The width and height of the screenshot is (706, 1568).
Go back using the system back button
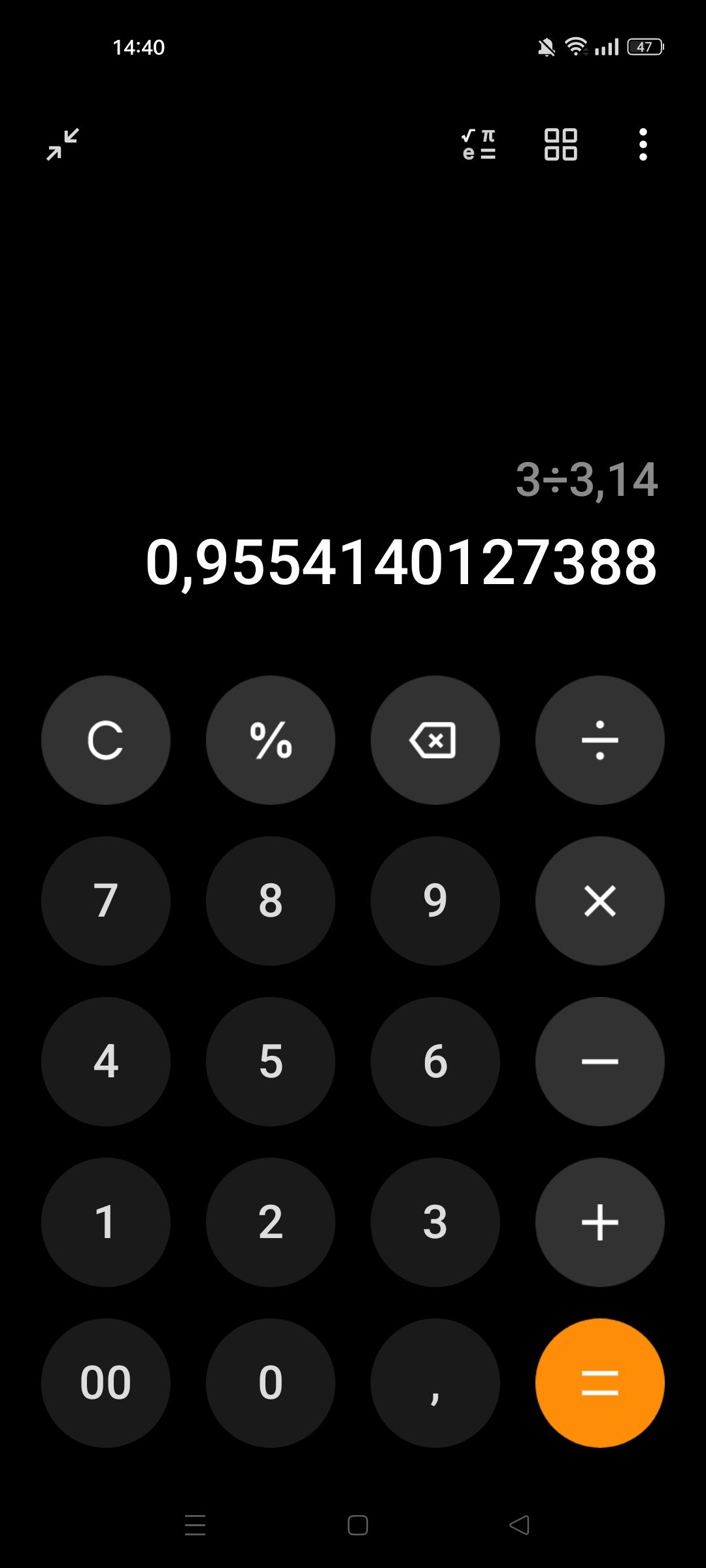(x=520, y=1526)
